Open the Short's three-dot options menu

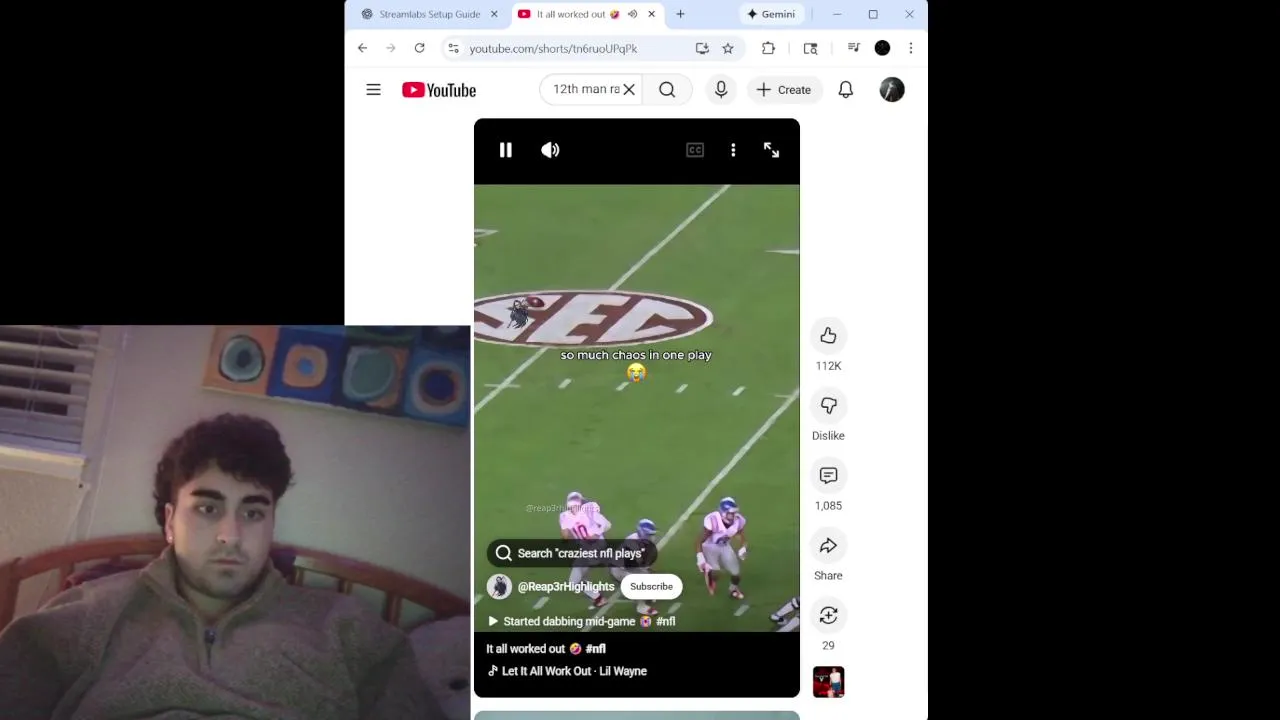[x=733, y=150]
